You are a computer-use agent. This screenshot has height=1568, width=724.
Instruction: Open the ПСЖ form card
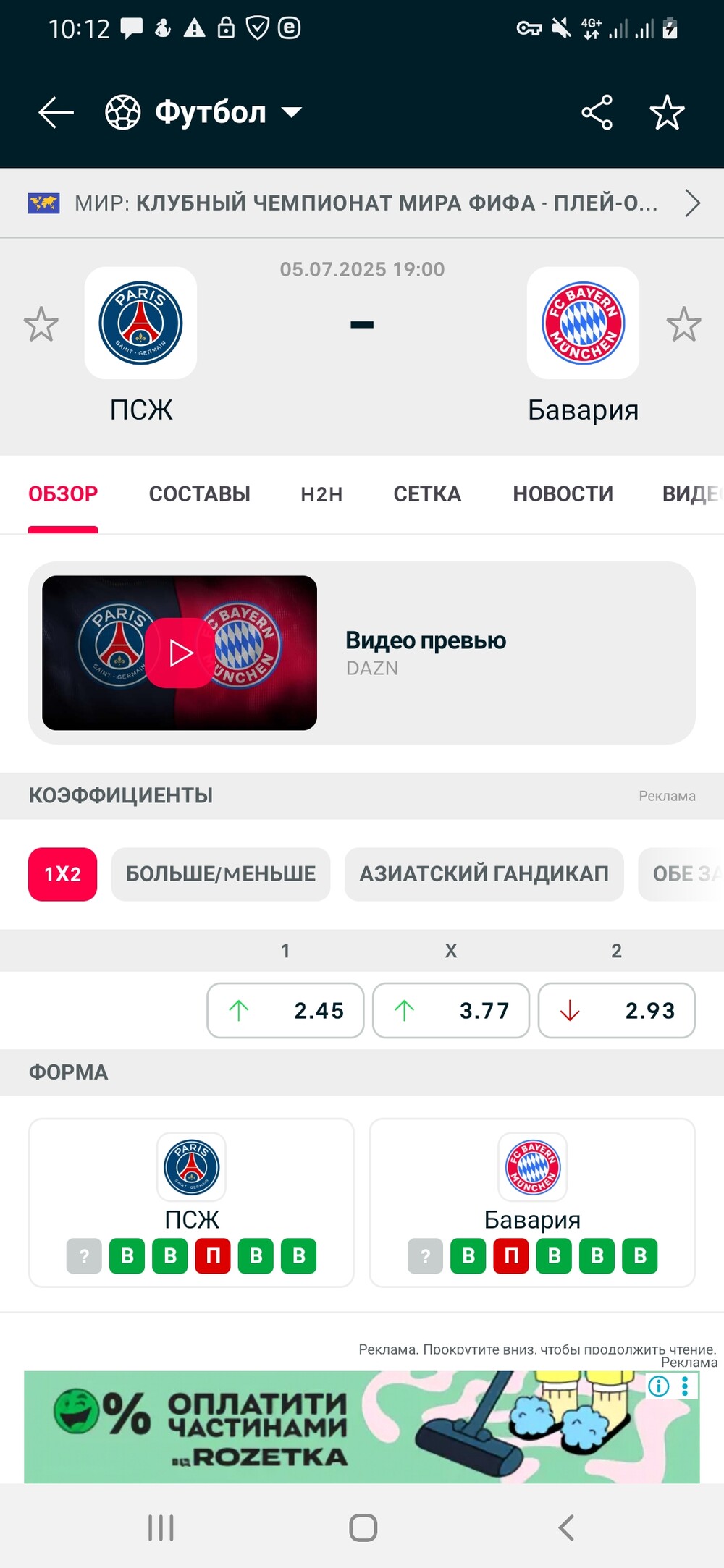(191, 1203)
